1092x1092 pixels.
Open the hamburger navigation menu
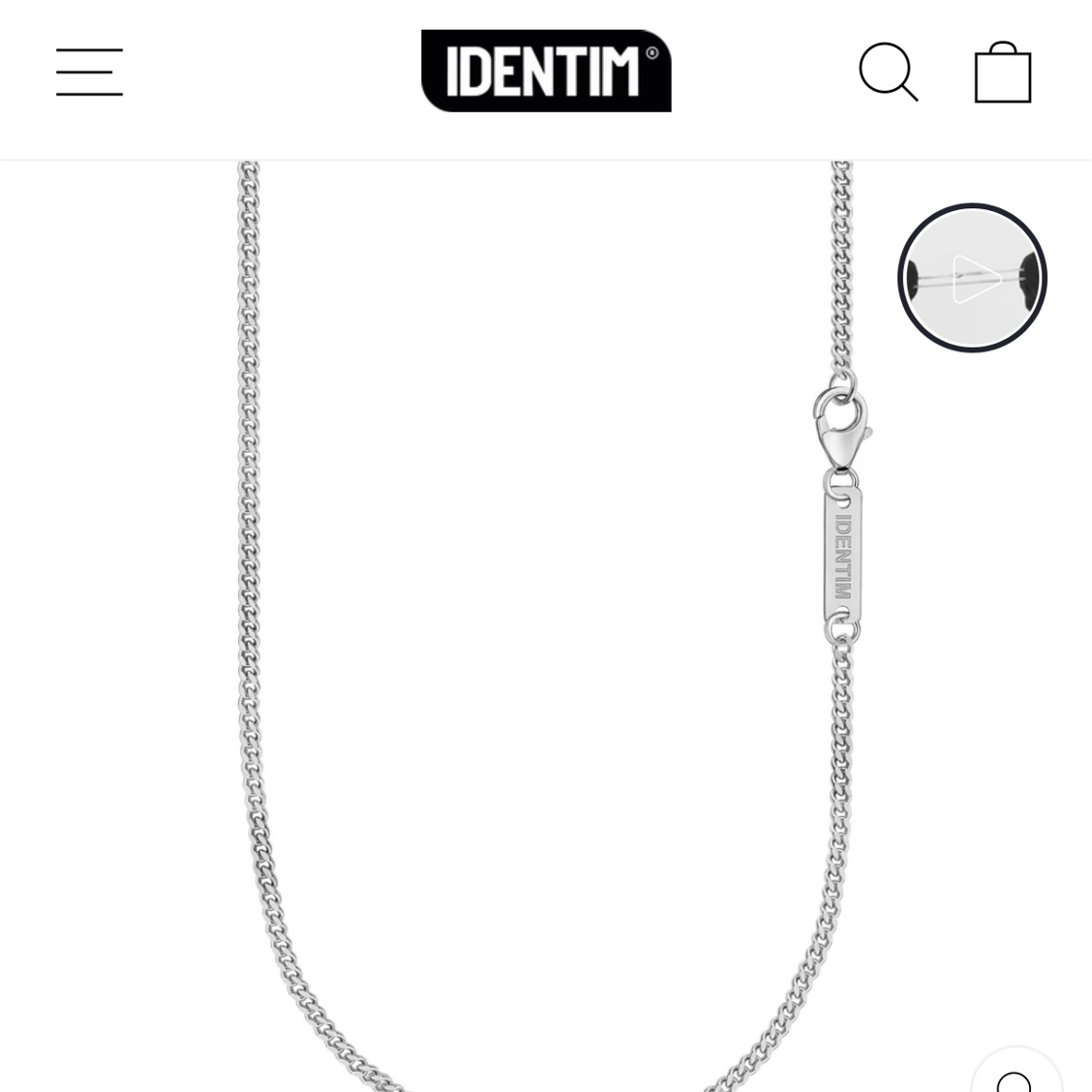coord(89,73)
